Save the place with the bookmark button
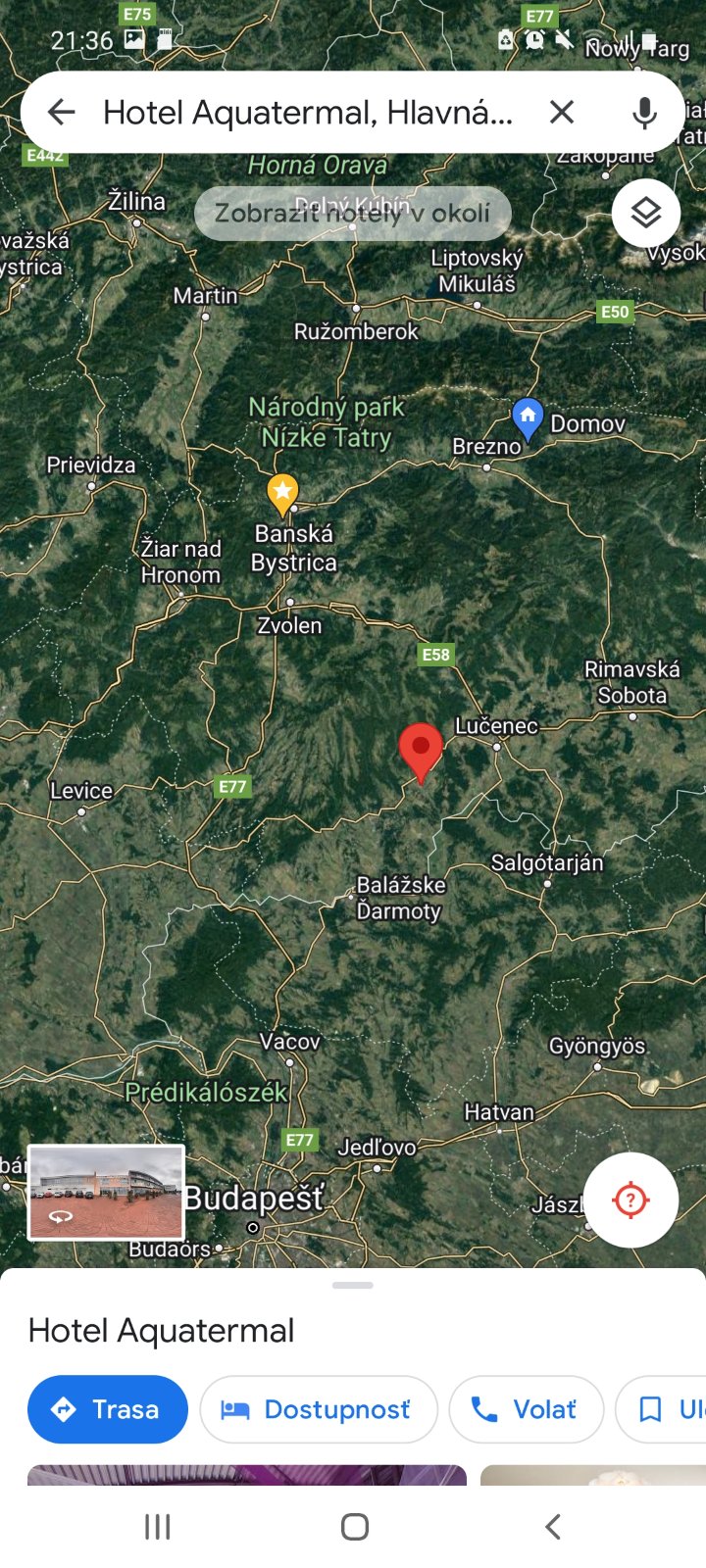 pos(662,1409)
